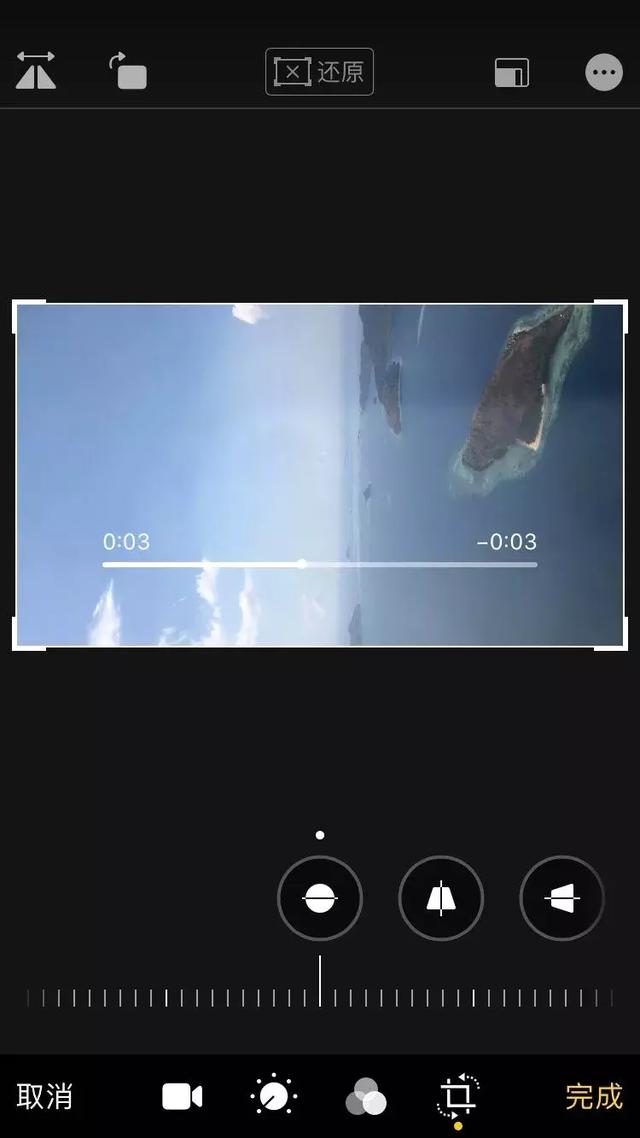Cancel editing with 取消
This screenshot has height=1138, width=640.
pos(45,1096)
